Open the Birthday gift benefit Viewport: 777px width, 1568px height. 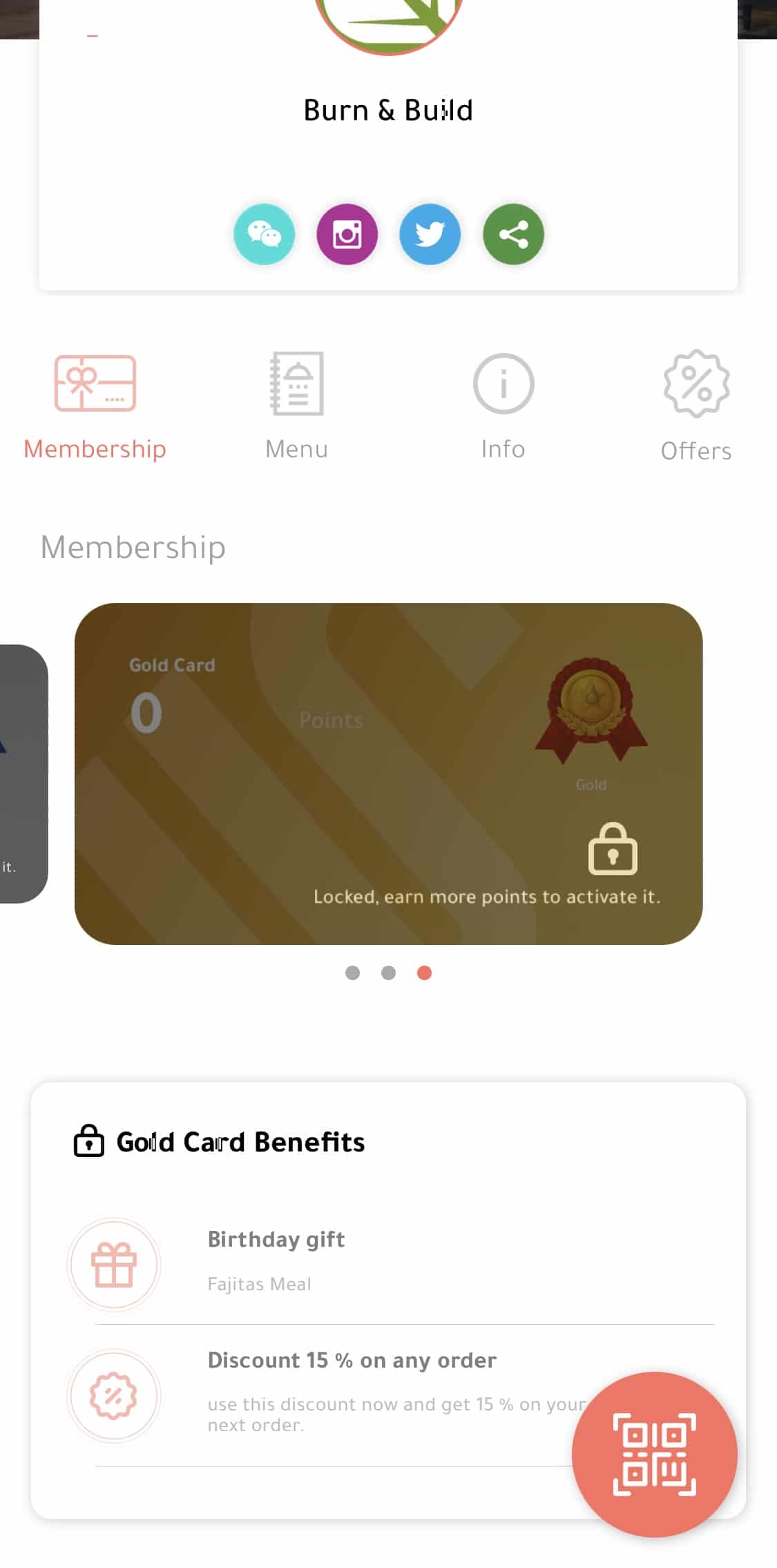pyautogui.click(x=390, y=1263)
